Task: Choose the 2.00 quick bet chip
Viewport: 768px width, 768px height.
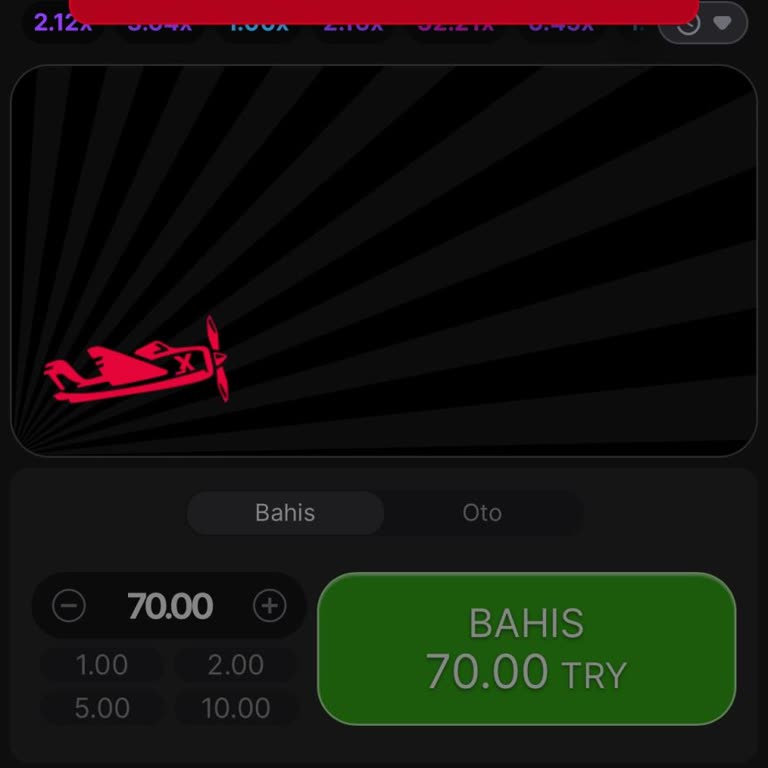Action: 236,665
